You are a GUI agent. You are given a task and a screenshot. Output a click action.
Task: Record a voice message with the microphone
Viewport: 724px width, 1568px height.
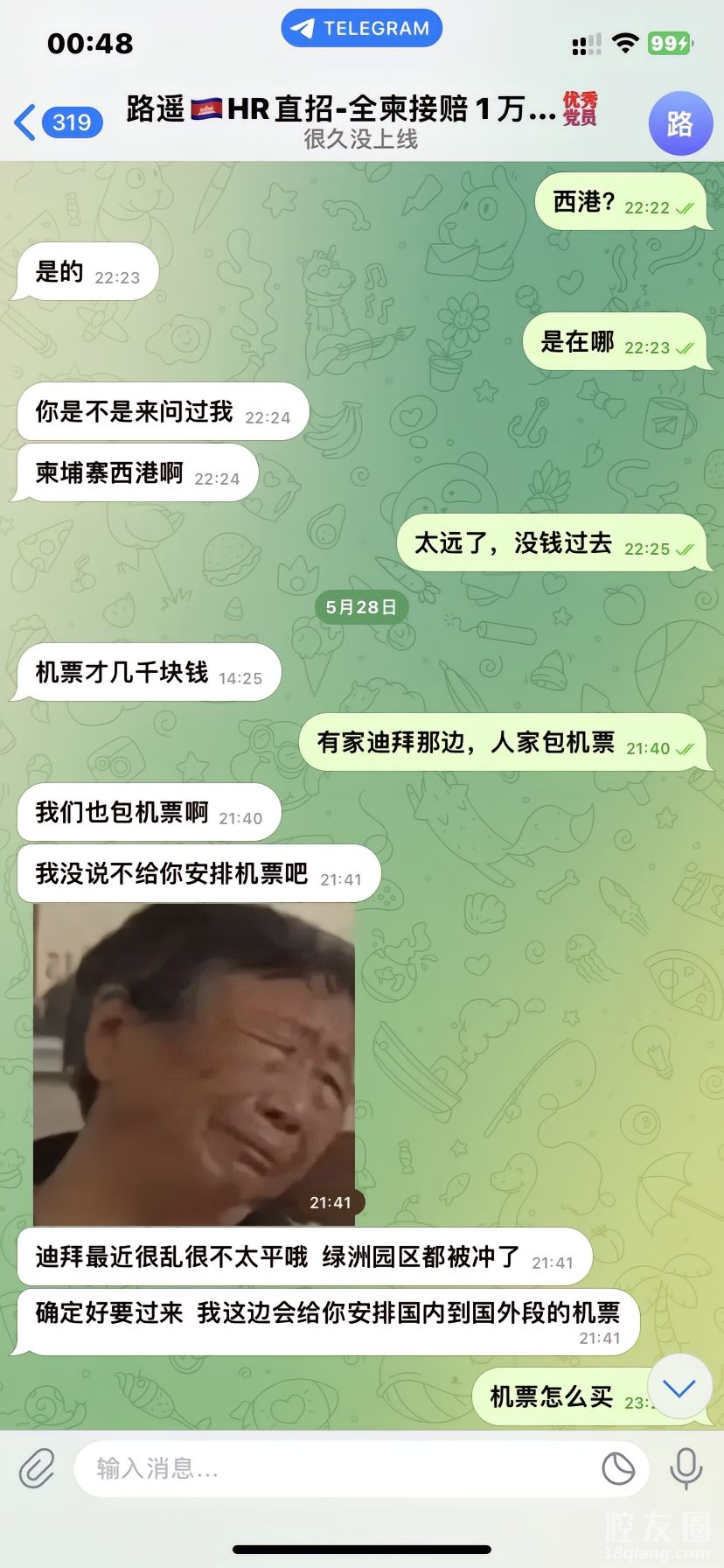pos(686,1468)
